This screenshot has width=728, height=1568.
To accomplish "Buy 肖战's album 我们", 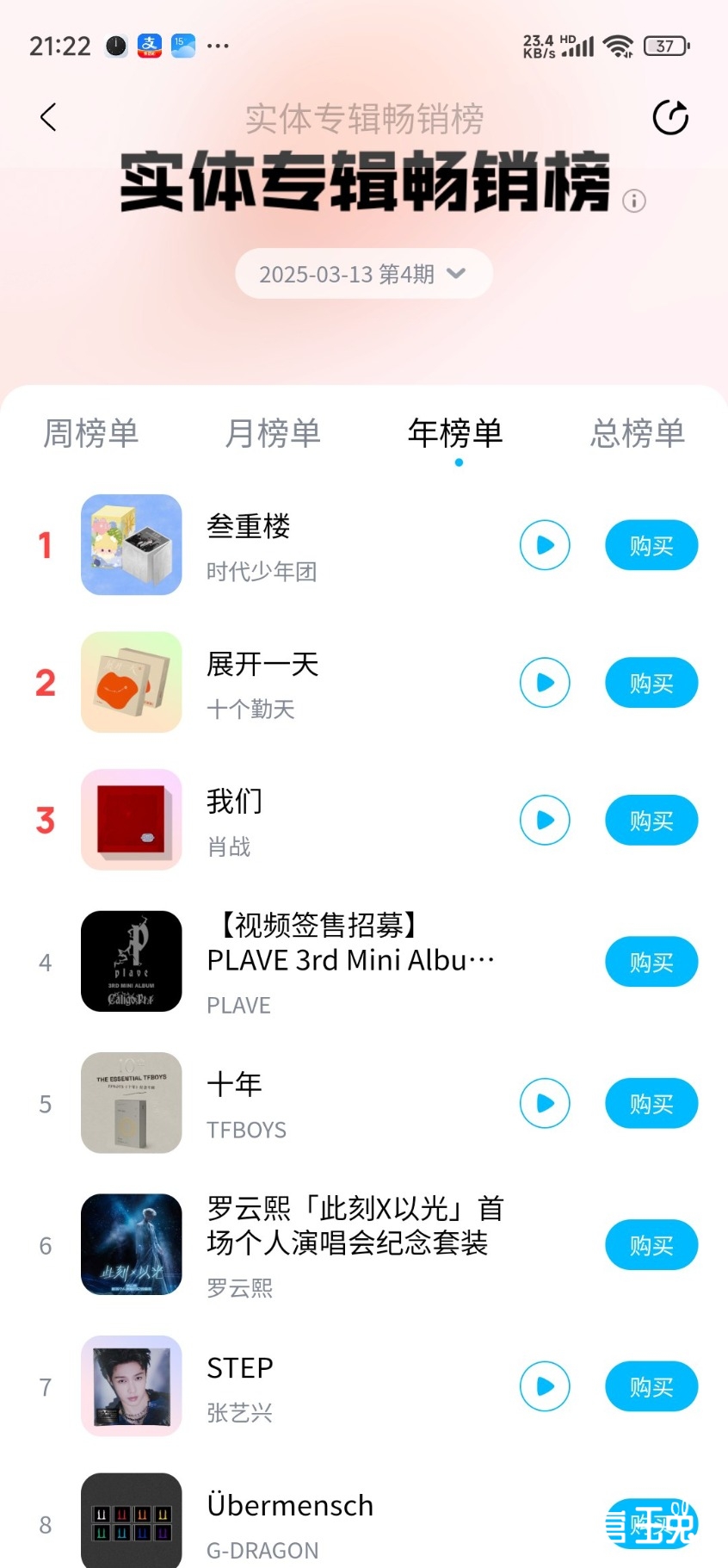I will [651, 821].
